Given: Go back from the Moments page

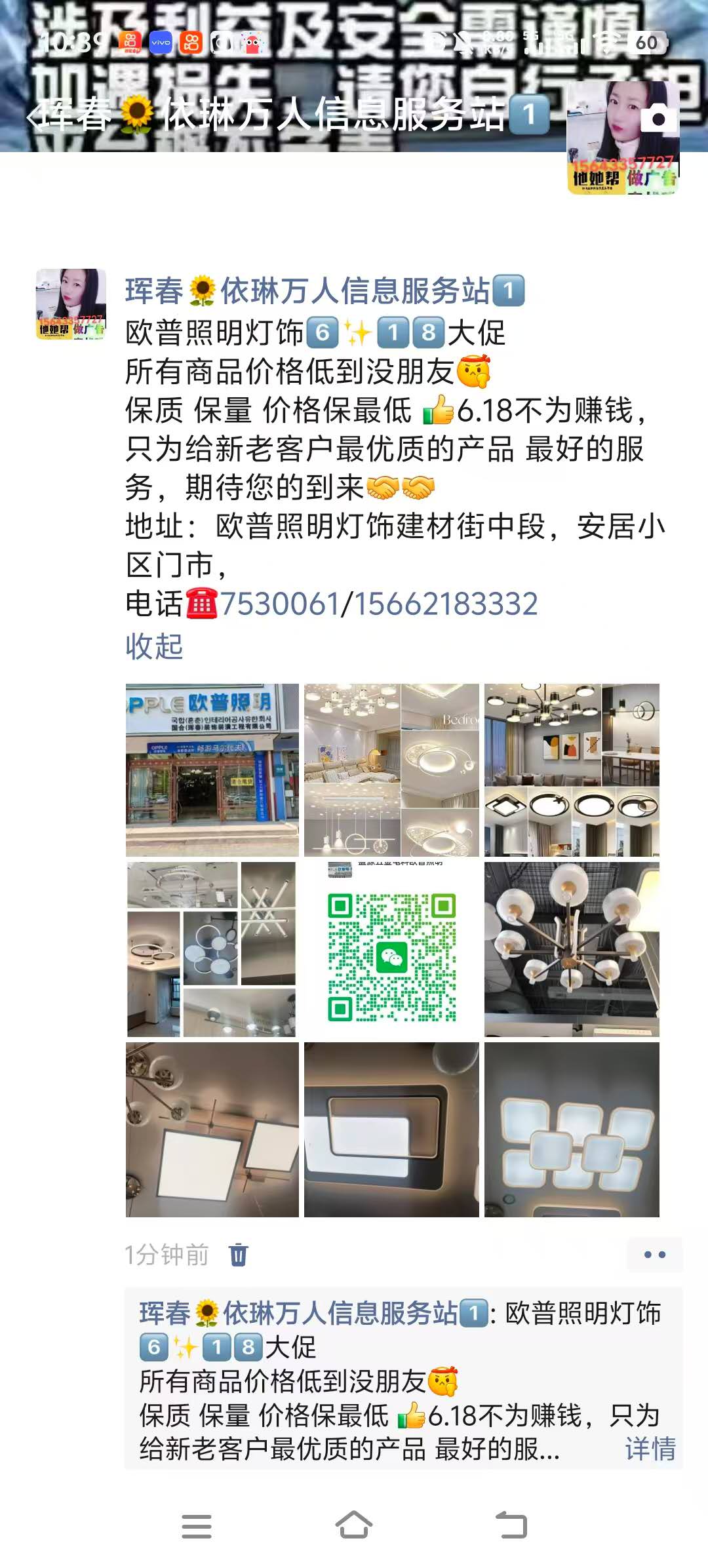Looking at the screenshot, I should (x=34, y=116).
